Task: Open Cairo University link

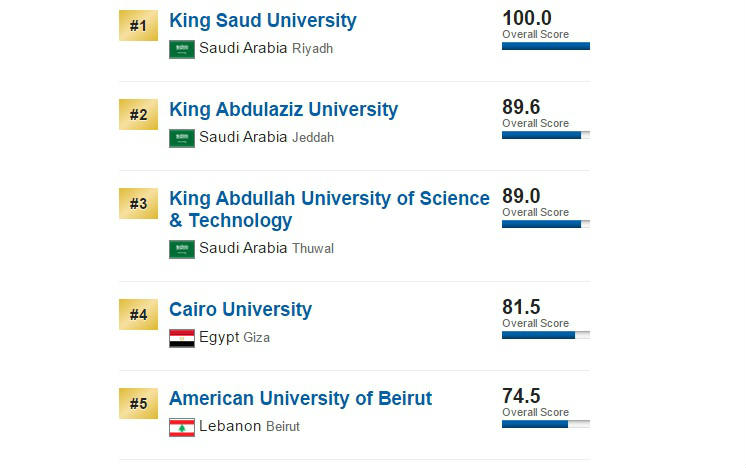Action: pyautogui.click(x=240, y=310)
